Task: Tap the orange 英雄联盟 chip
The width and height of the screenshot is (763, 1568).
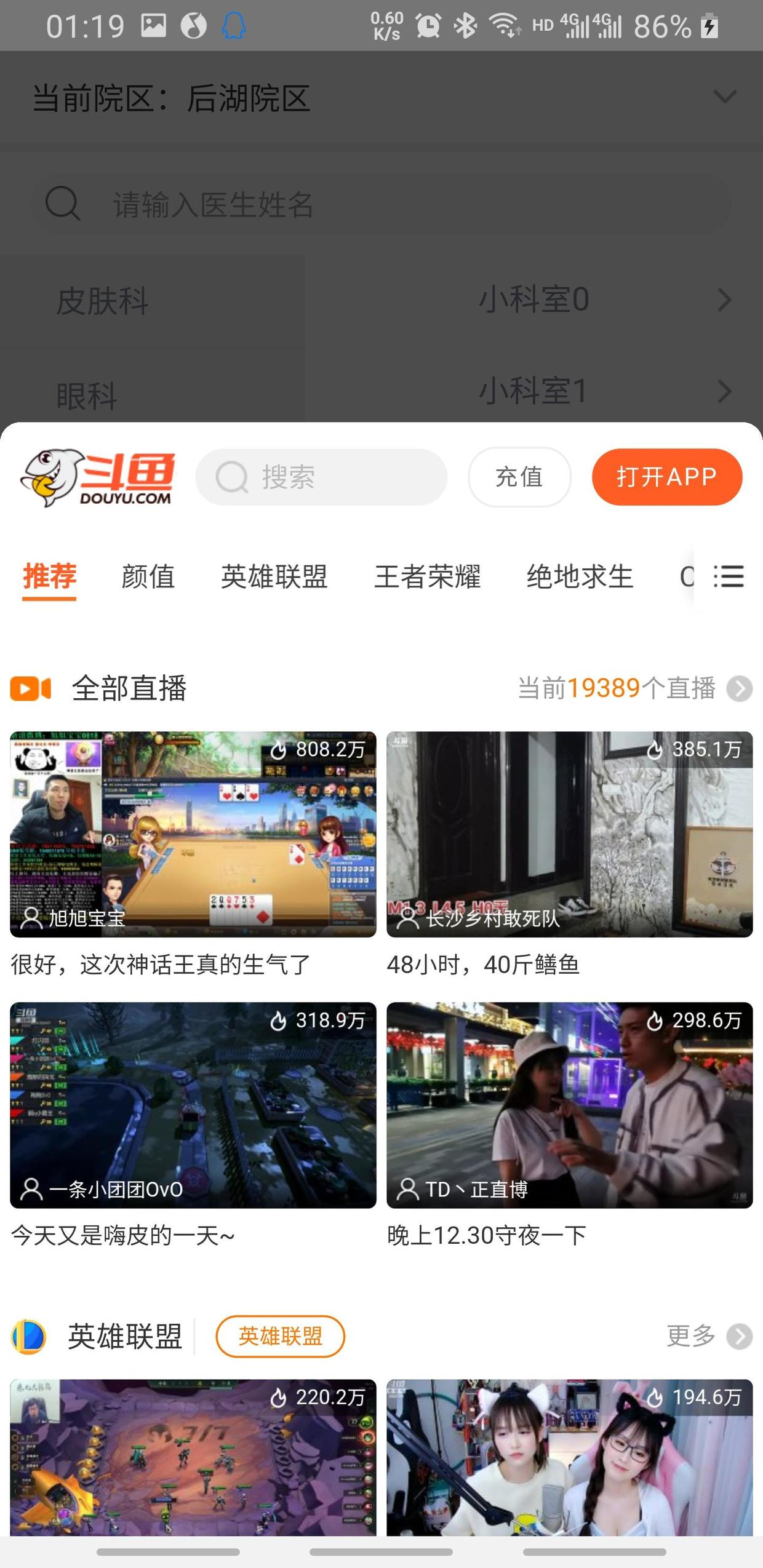Action: click(280, 1336)
